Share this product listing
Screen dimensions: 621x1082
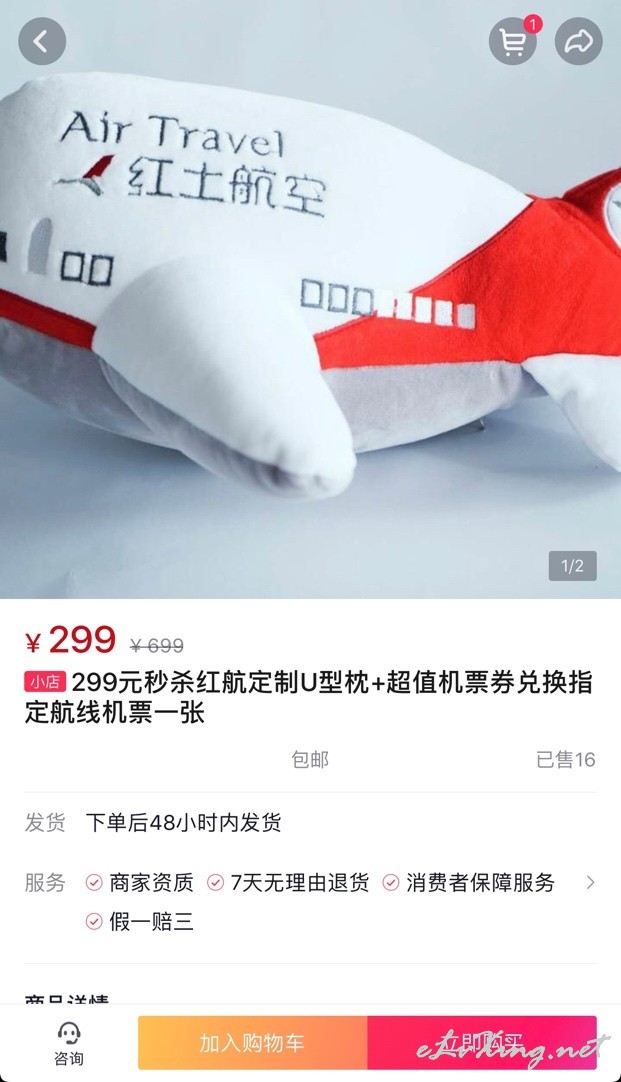[x=578, y=41]
